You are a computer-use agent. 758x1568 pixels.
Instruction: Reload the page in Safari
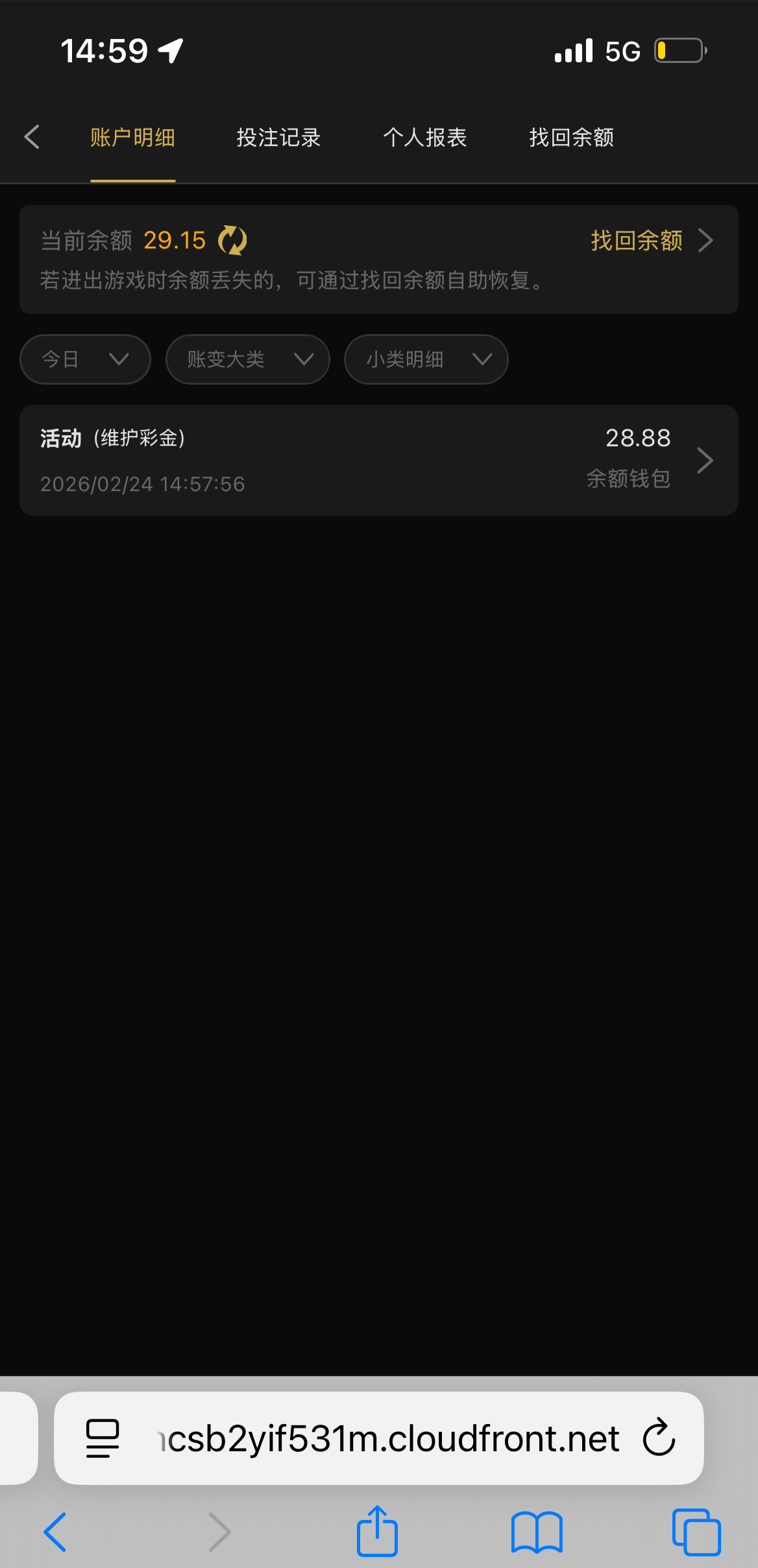(x=659, y=1438)
